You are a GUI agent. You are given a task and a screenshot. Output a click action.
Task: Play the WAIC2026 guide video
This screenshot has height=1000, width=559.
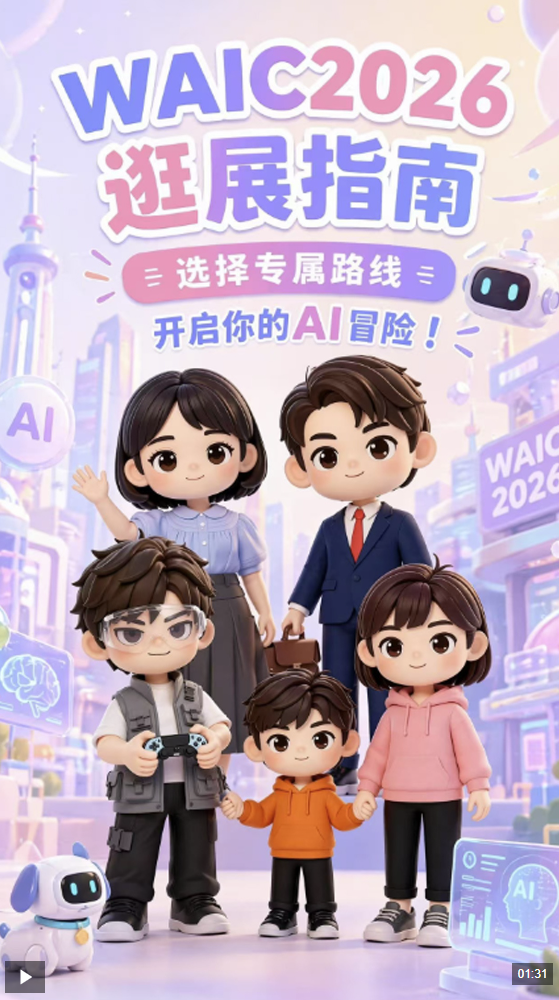click(x=25, y=976)
